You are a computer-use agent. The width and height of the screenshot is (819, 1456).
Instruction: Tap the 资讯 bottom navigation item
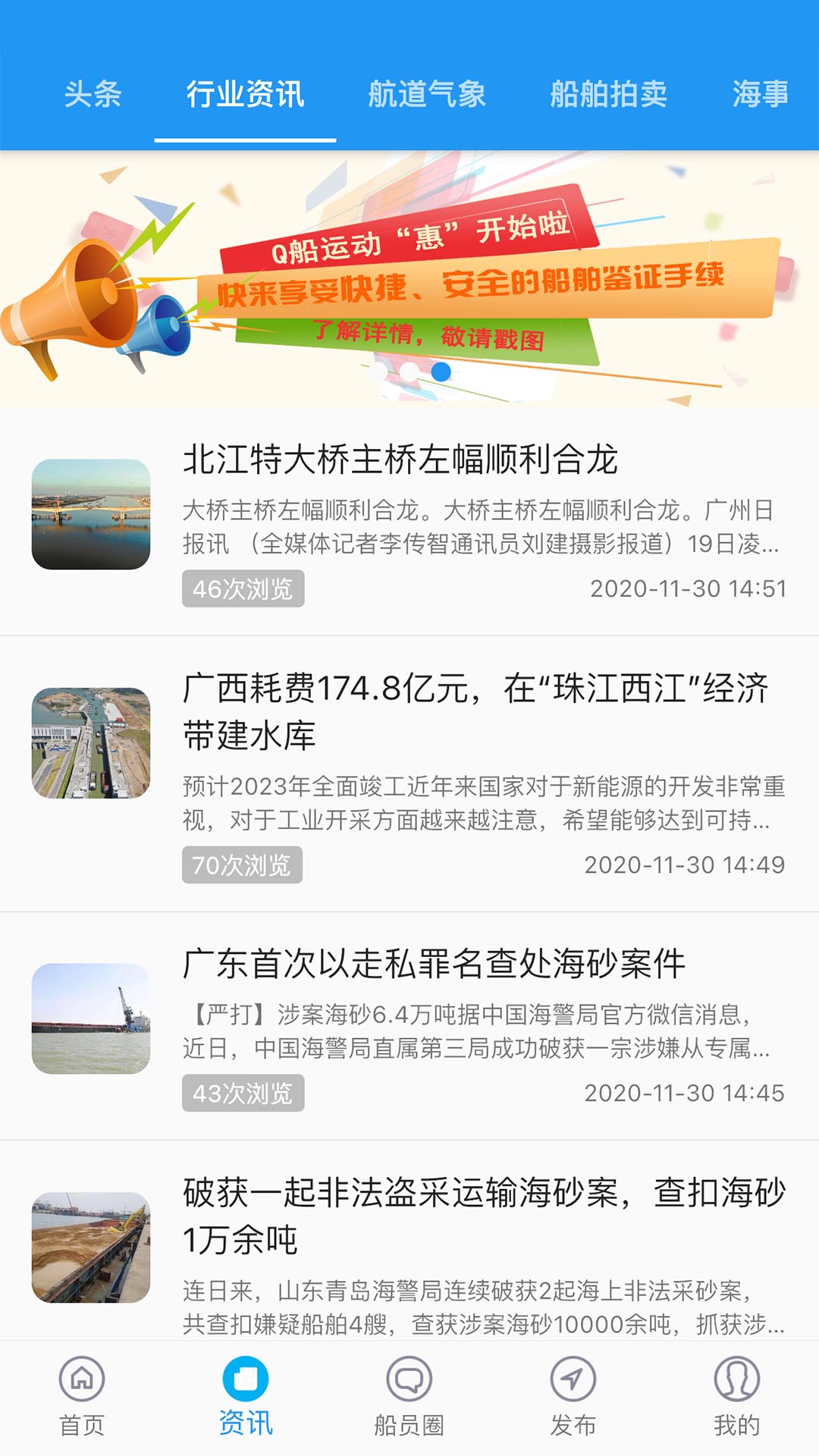pyautogui.click(x=246, y=1395)
